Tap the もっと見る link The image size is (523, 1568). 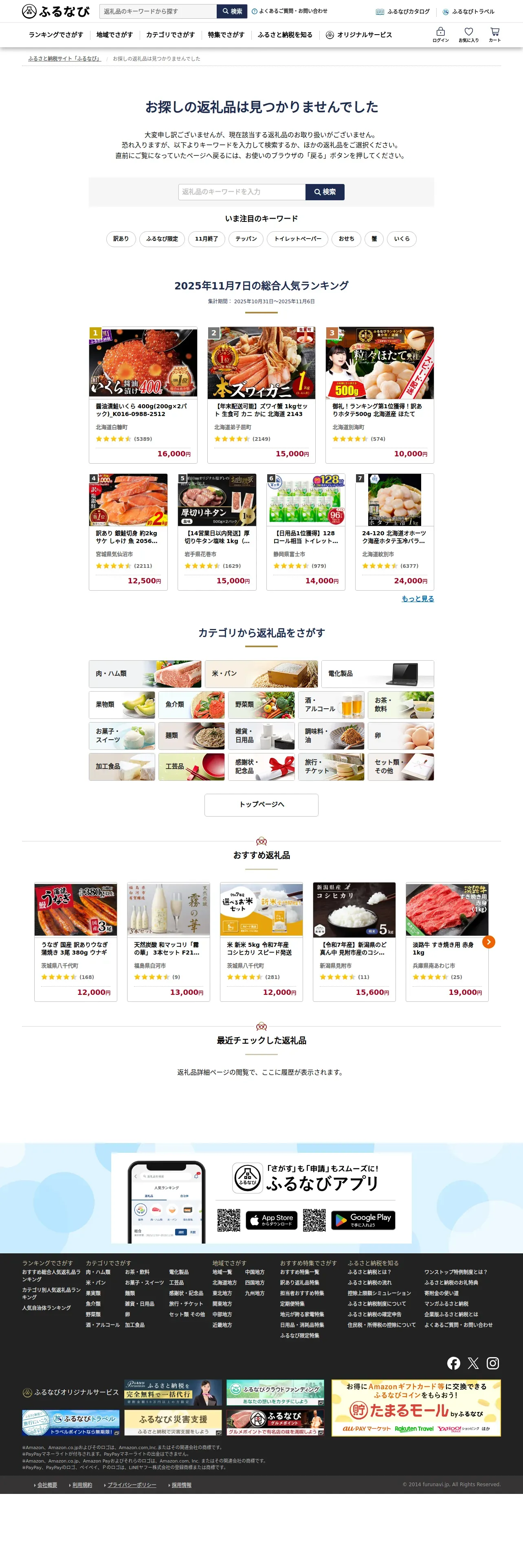418,598
